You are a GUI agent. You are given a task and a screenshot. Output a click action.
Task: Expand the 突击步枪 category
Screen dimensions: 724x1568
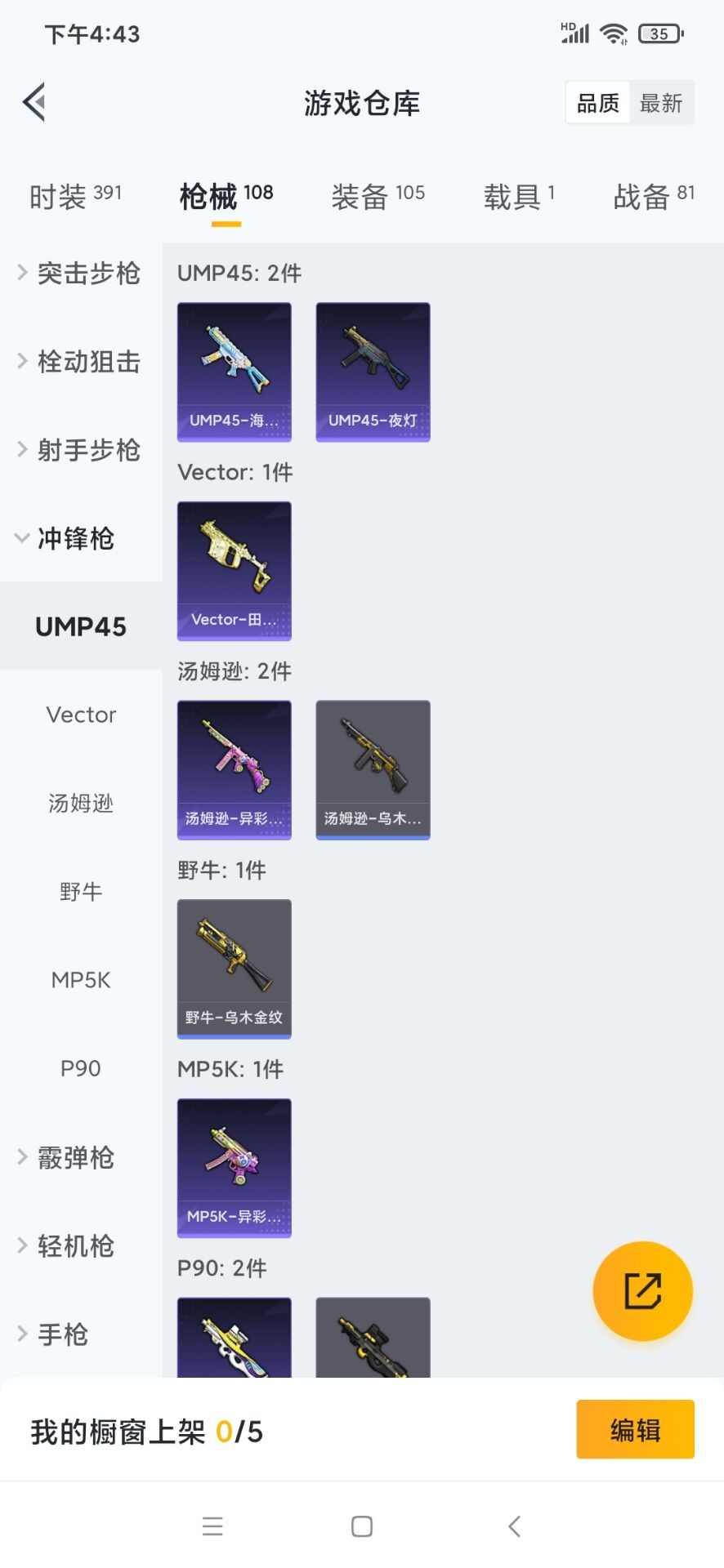(x=80, y=273)
